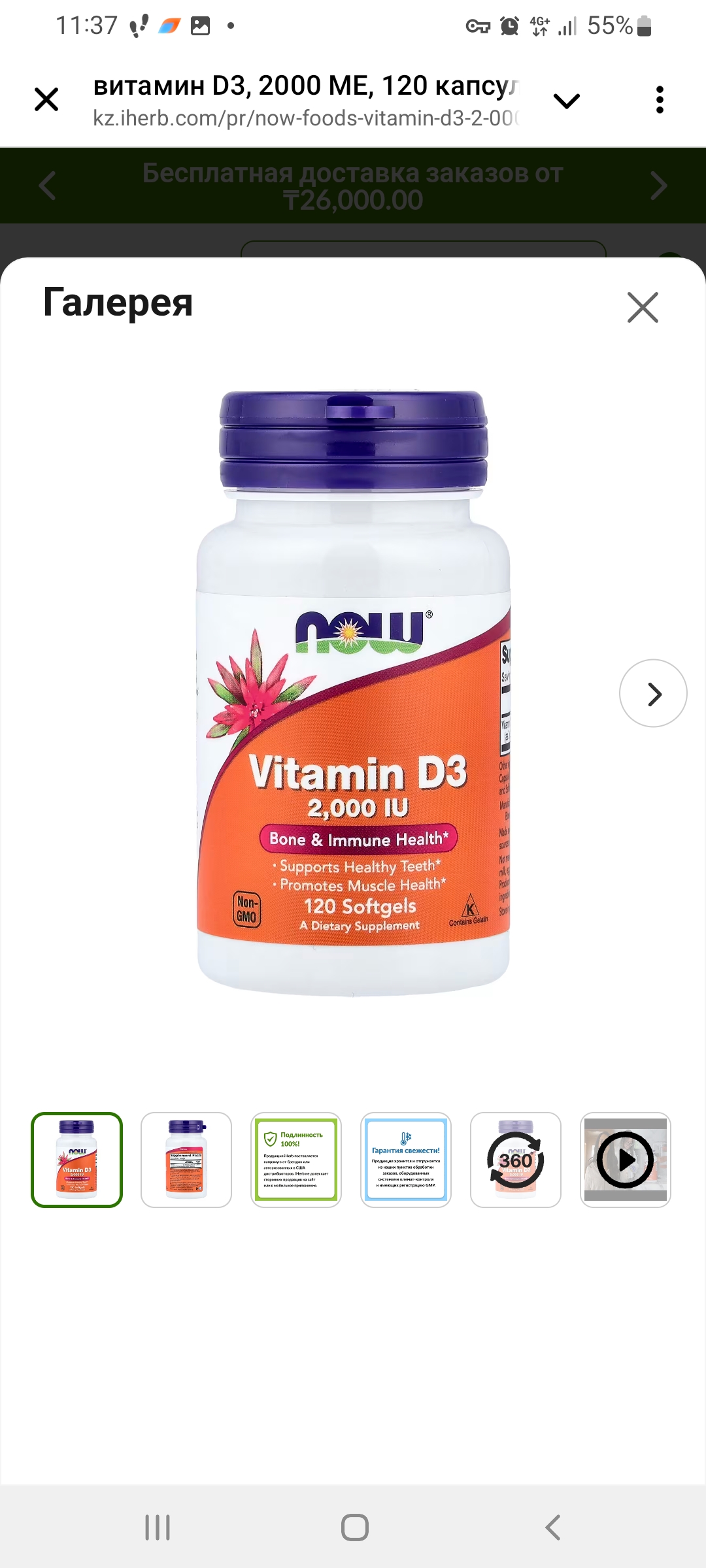Go back with the system back button
This screenshot has height=1568, width=706.
click(553, 1527)
